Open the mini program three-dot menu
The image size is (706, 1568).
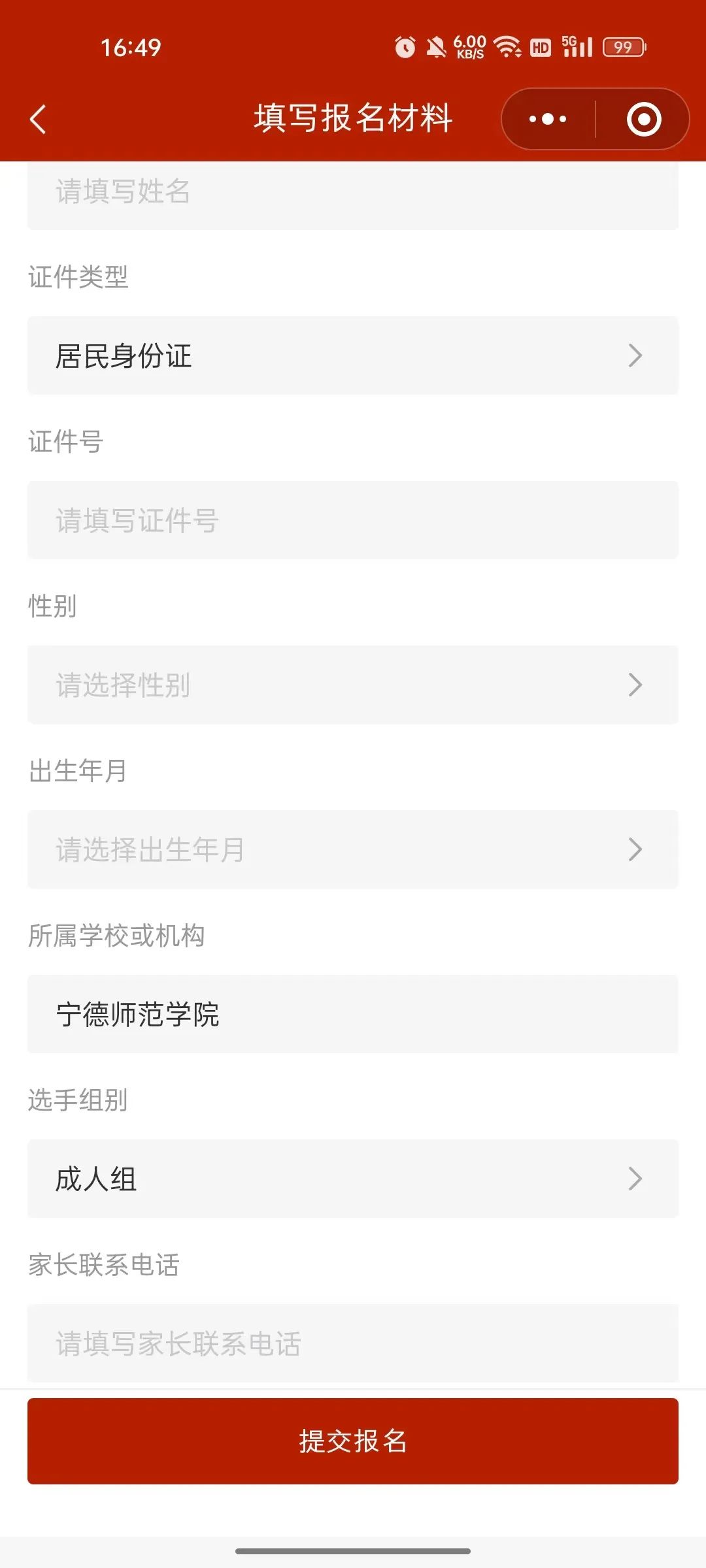[x=548, y=120]
